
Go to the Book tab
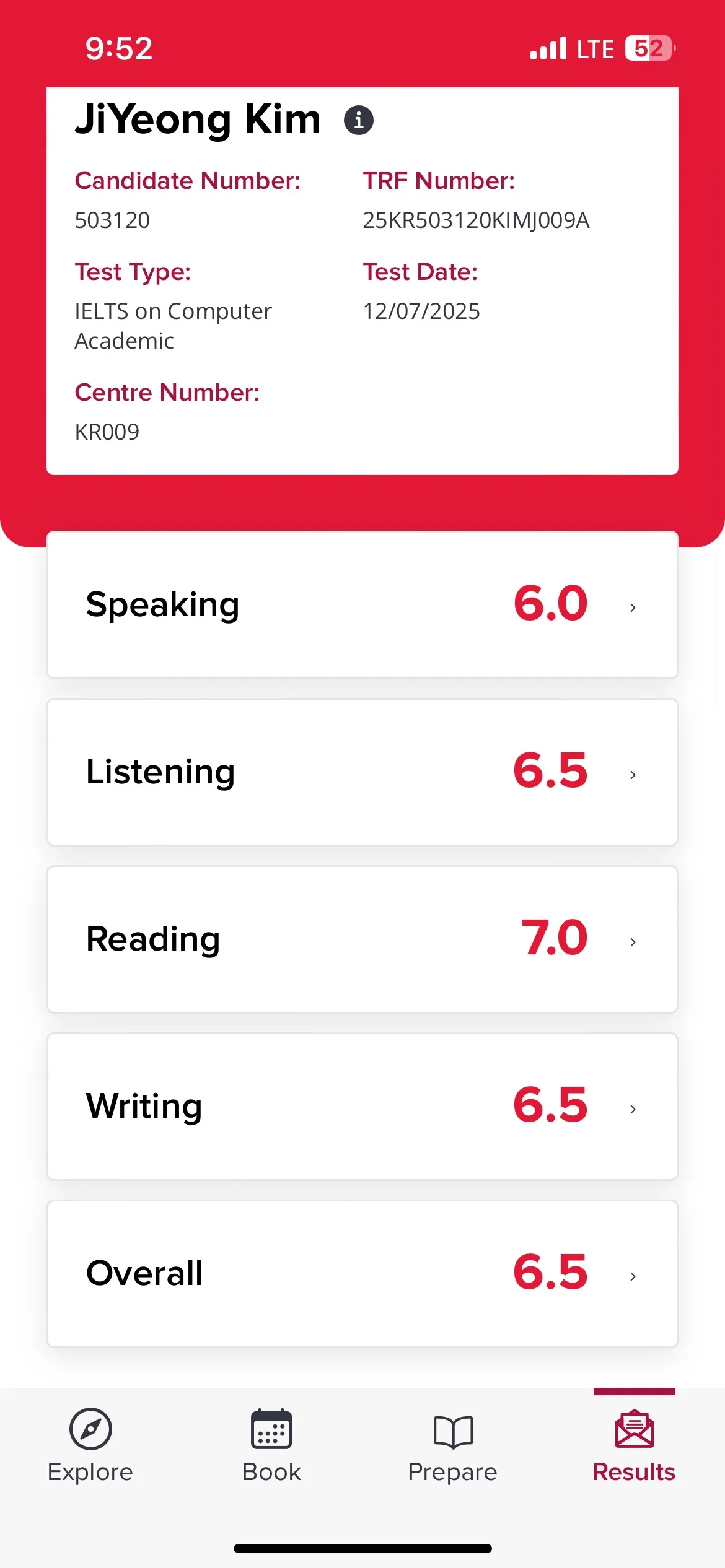point(271,1446)
